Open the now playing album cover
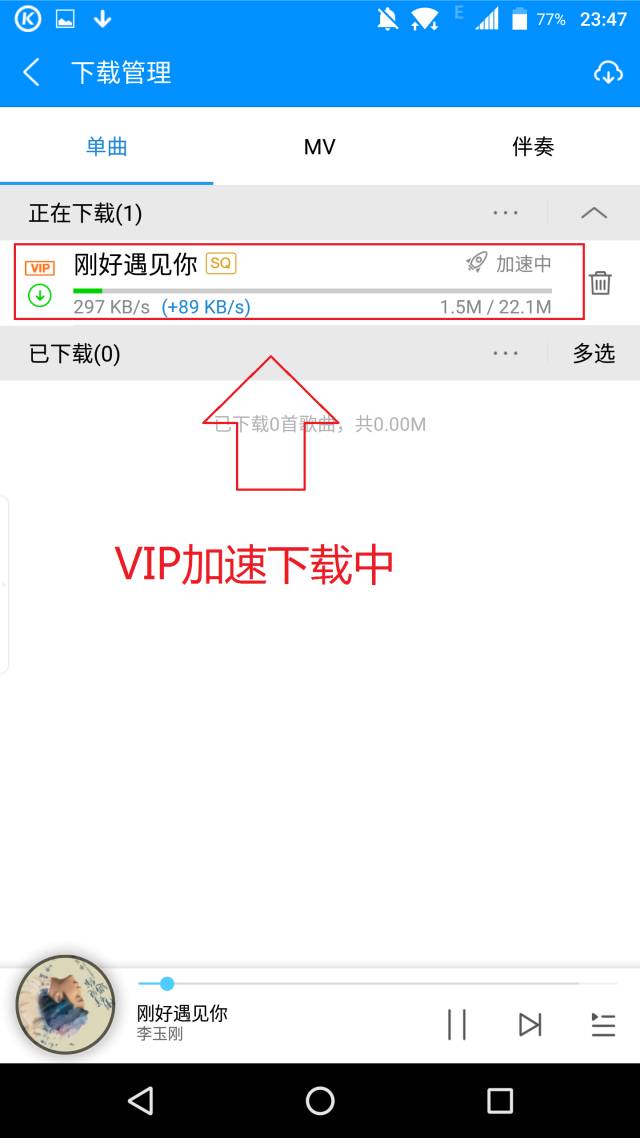Viewport: 640px width, 1138px height. tap(66, 1005)
